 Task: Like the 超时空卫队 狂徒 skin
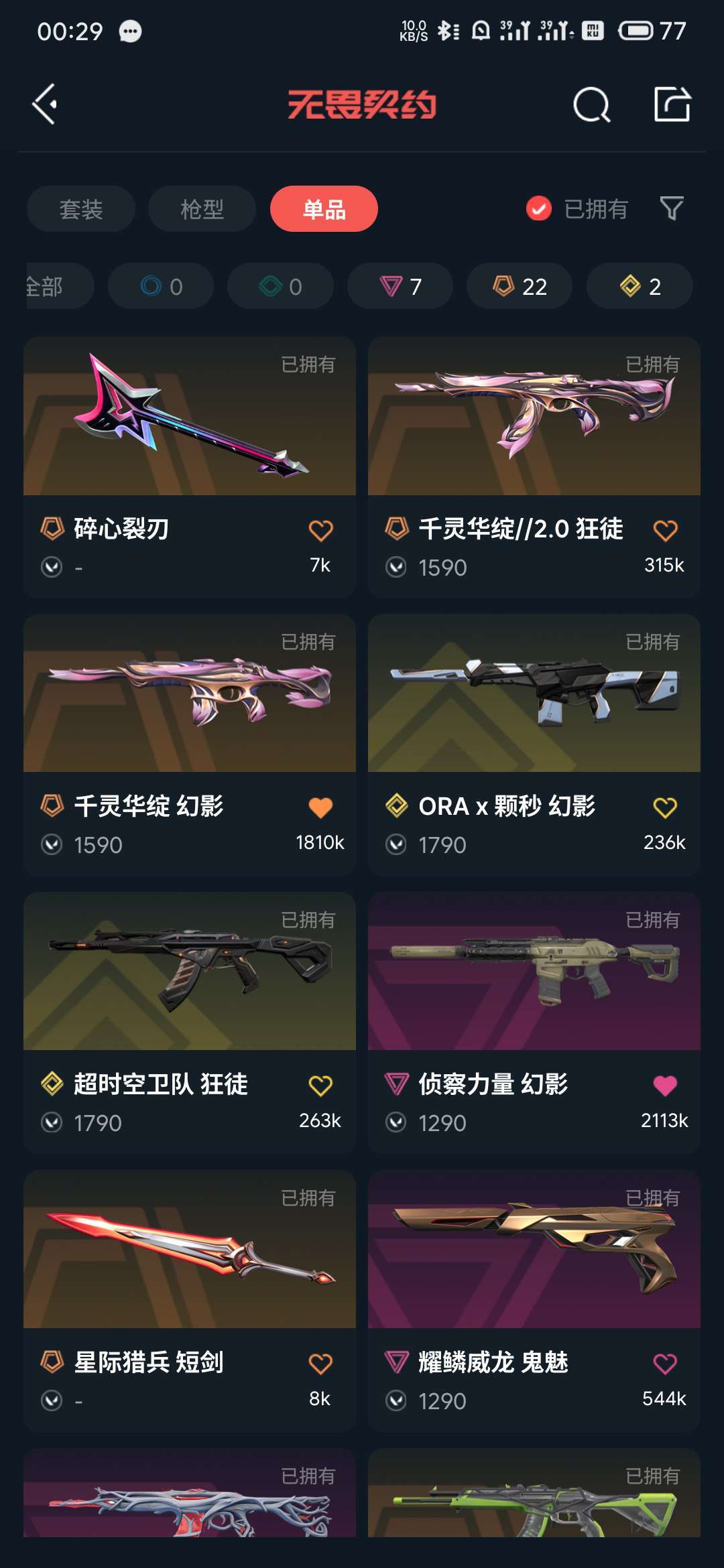click(320, 1086)
